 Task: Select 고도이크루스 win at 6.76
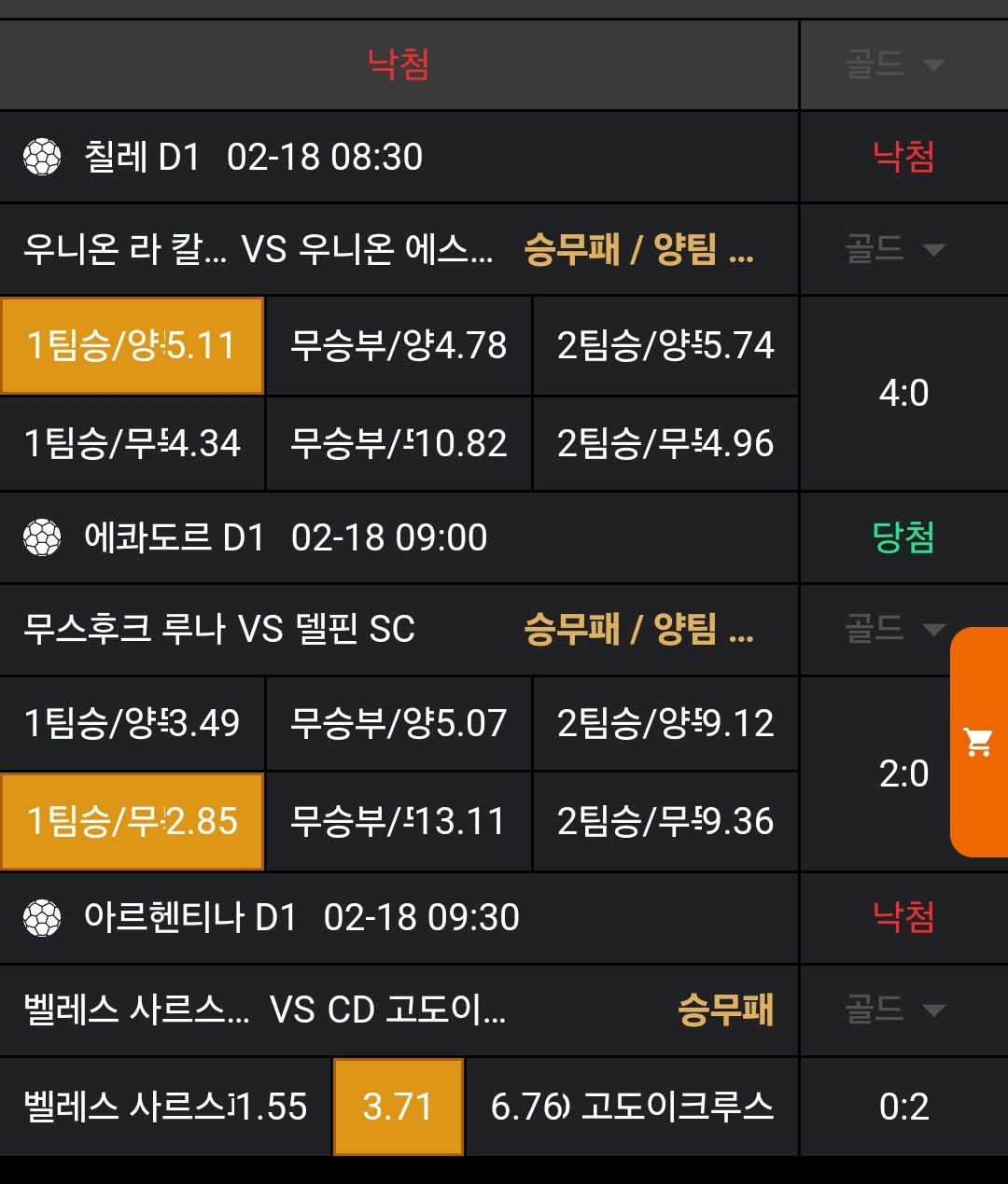[x=632, y=1107]
